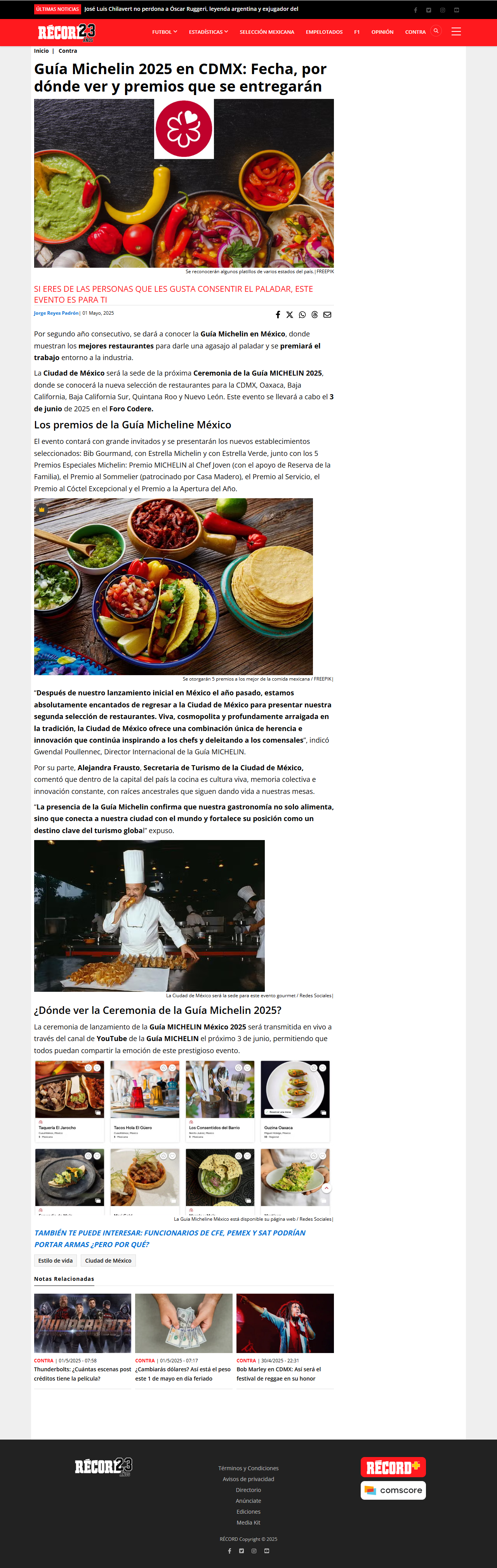Viewport: 497px width, 1568px height.
Task: Select the Estilo de vida tag
Action: coord(56,1261)
